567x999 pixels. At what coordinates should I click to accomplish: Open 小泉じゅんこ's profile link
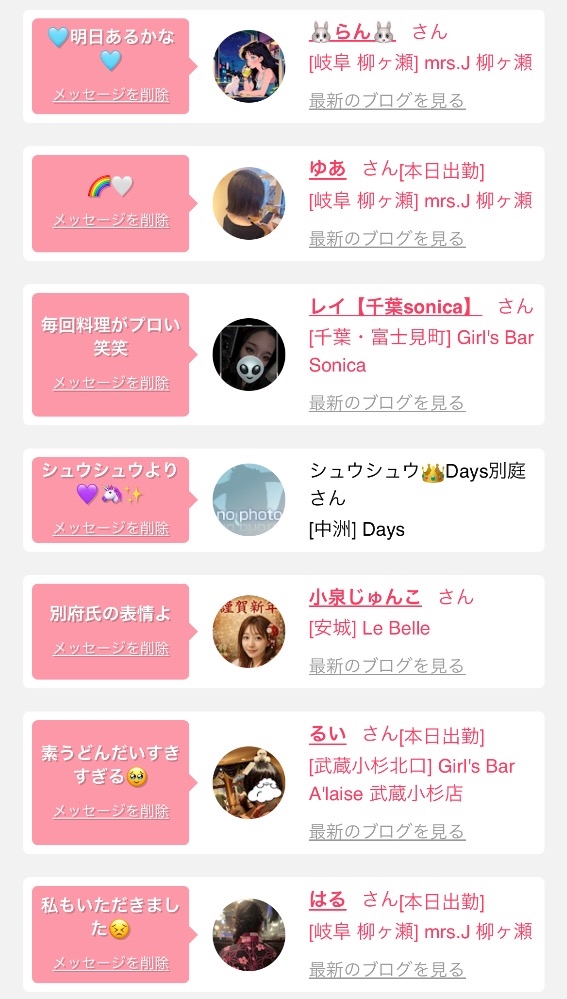pyautogui.click(x=365, y=597)
